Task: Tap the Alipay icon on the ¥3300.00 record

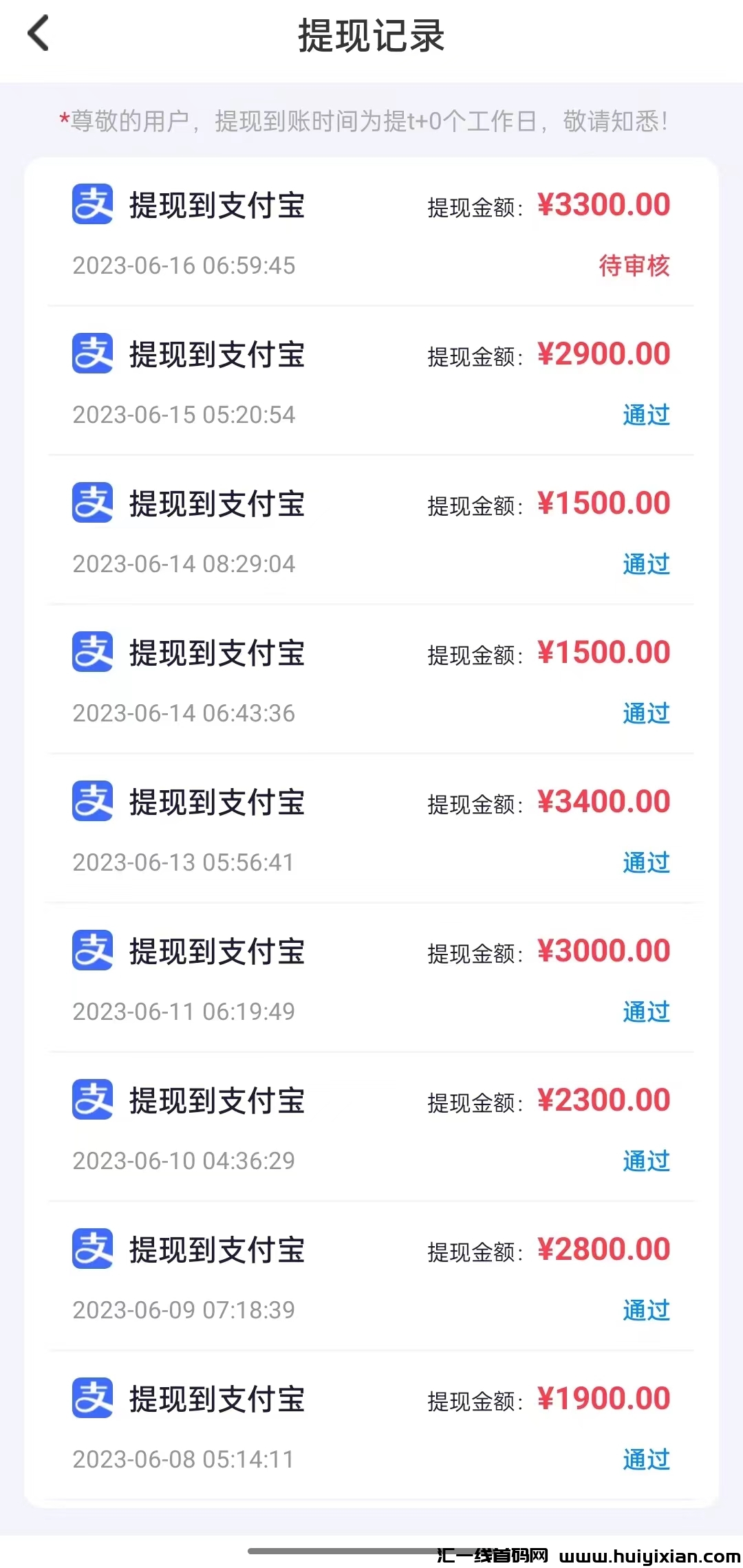Action: (91, 204)
